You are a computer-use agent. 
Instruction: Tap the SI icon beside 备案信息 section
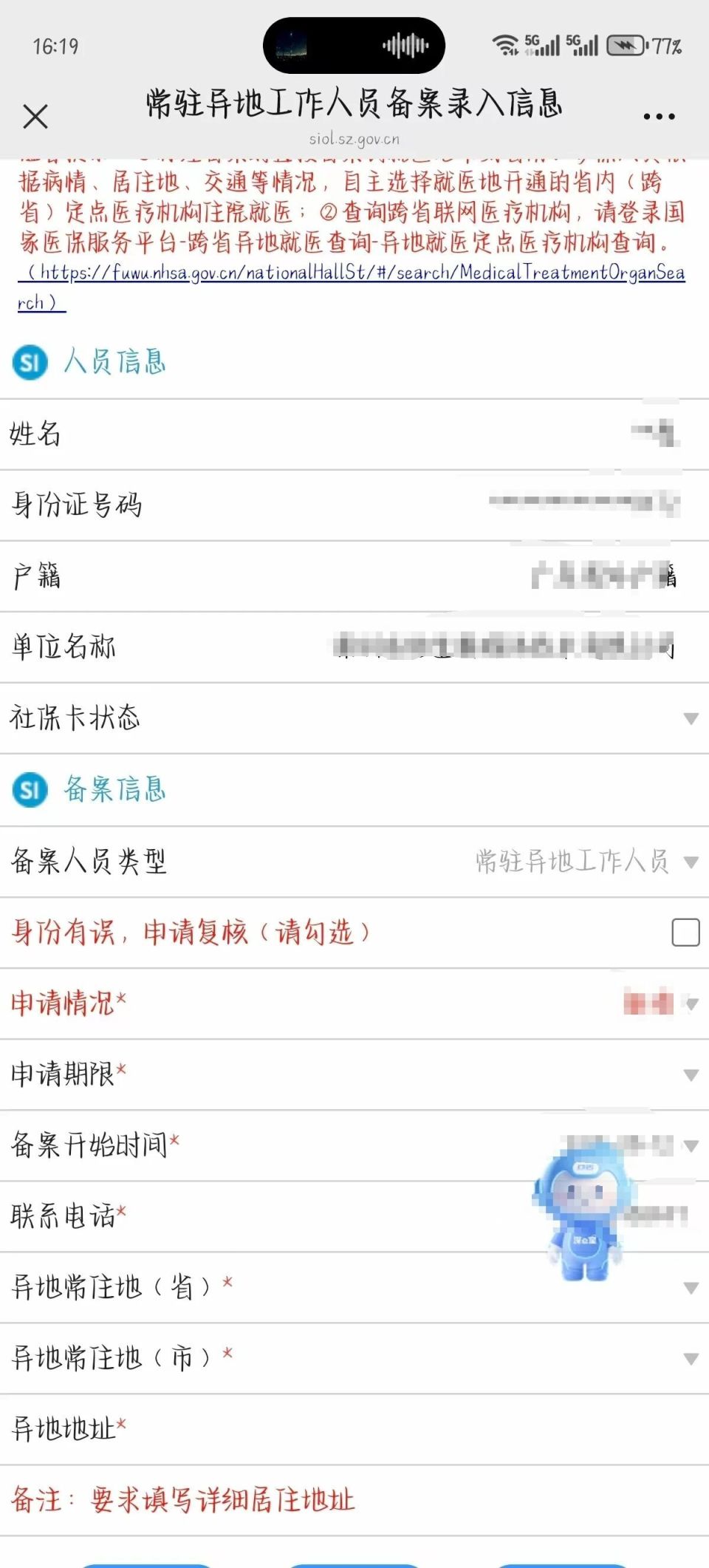(x=30, y=789)
